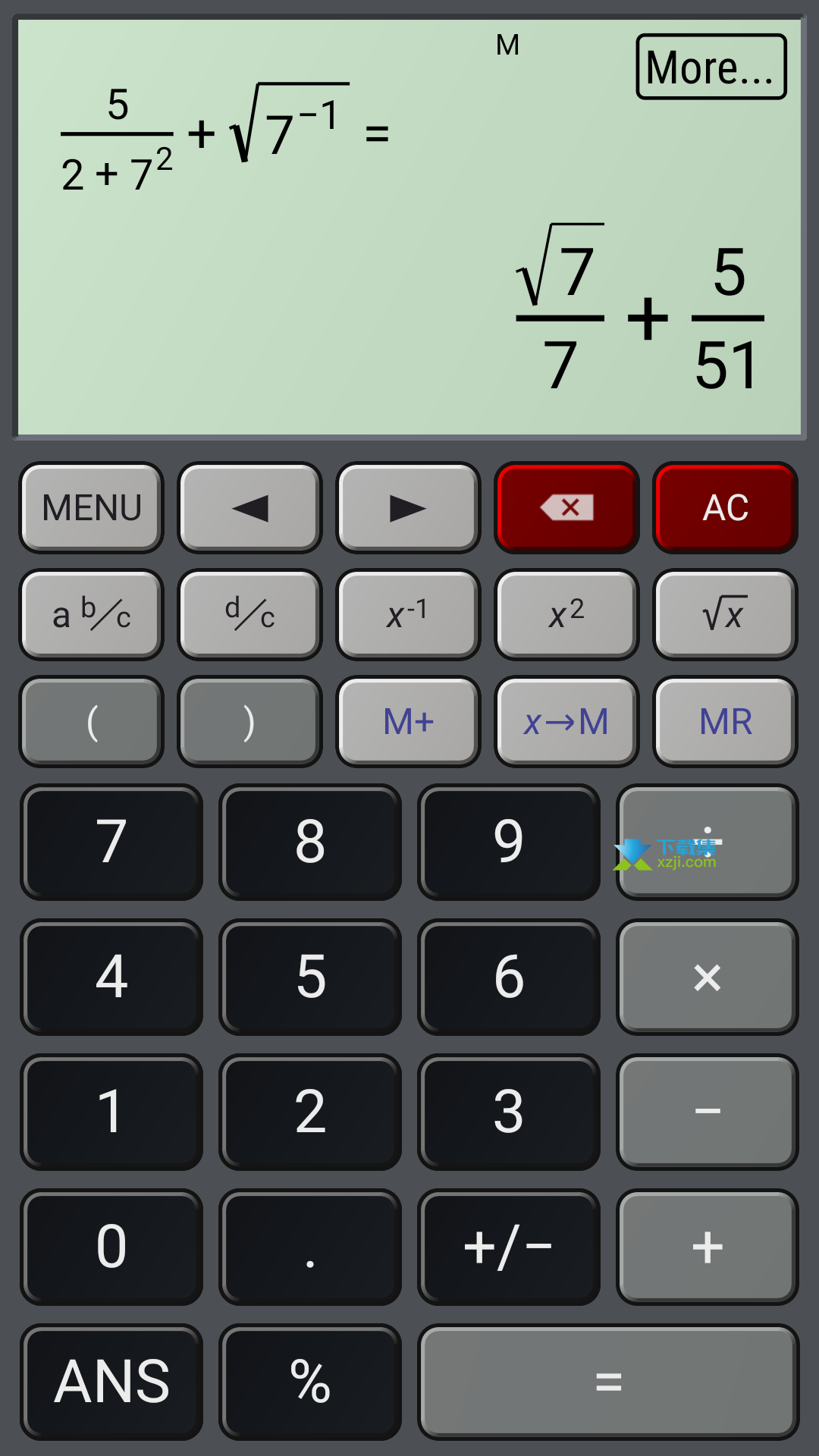This screenshot has width=819, height=1456.
Task: Square the value with x²
Action: pyautogui.click(x=566, y=614)
